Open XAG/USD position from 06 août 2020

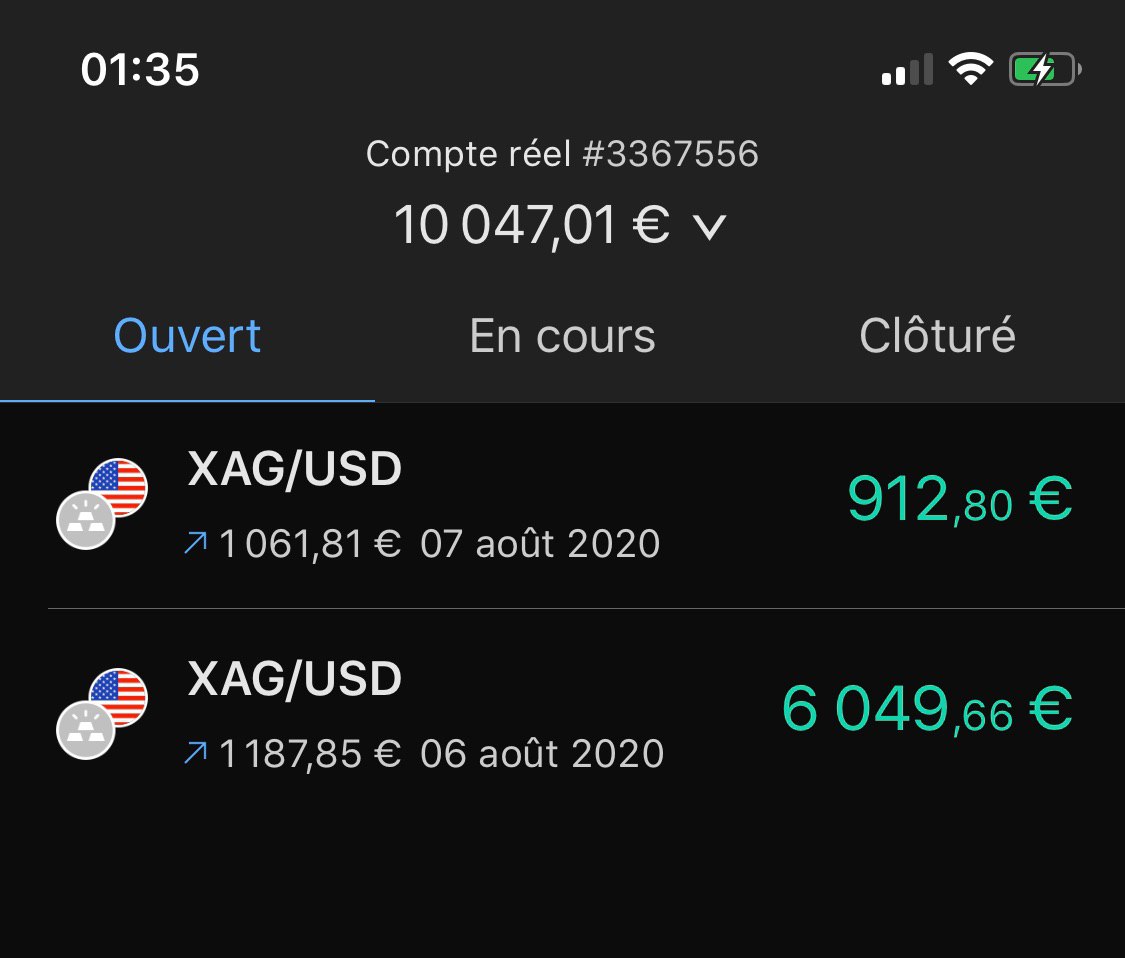pyautogui.click(x=562, y=714)
